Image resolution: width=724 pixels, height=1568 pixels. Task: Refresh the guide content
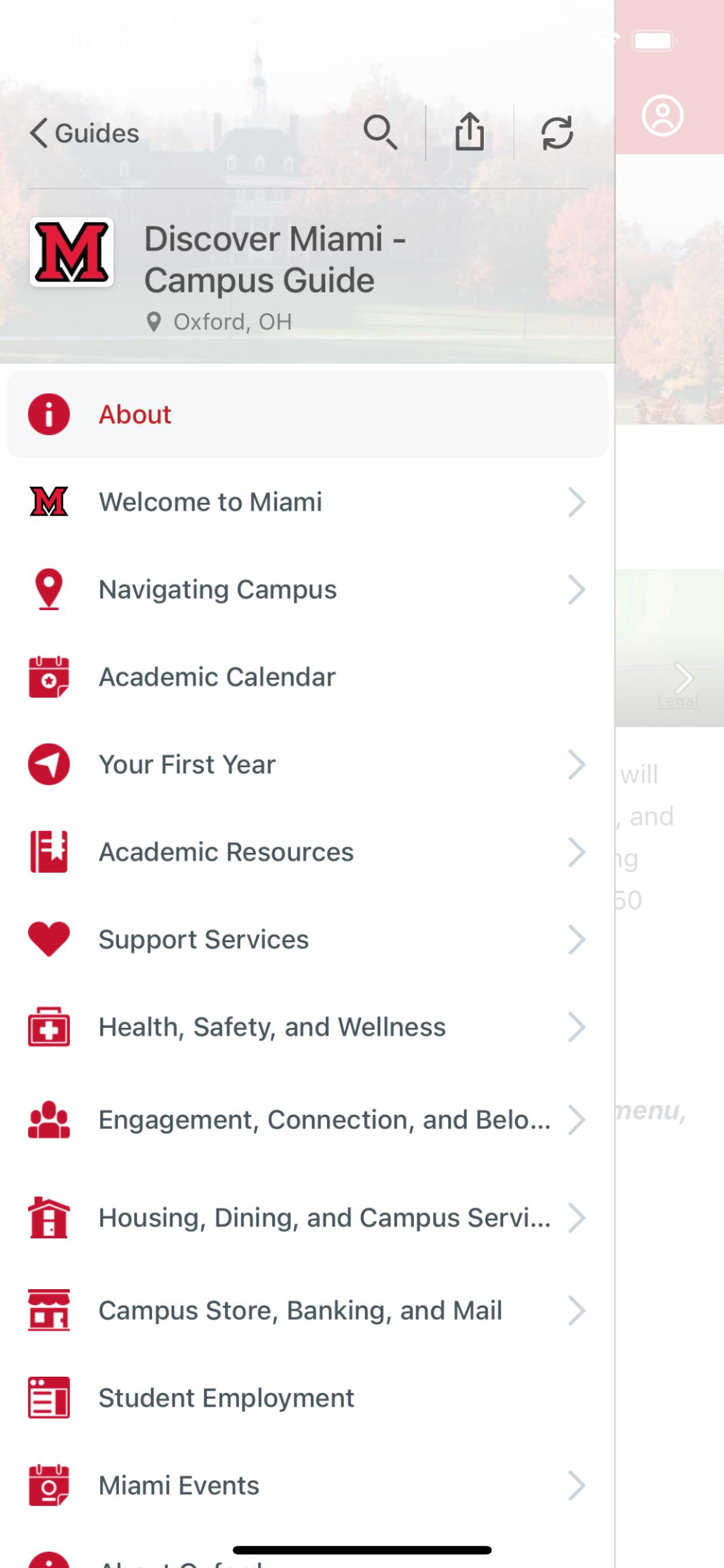[557, 132]
